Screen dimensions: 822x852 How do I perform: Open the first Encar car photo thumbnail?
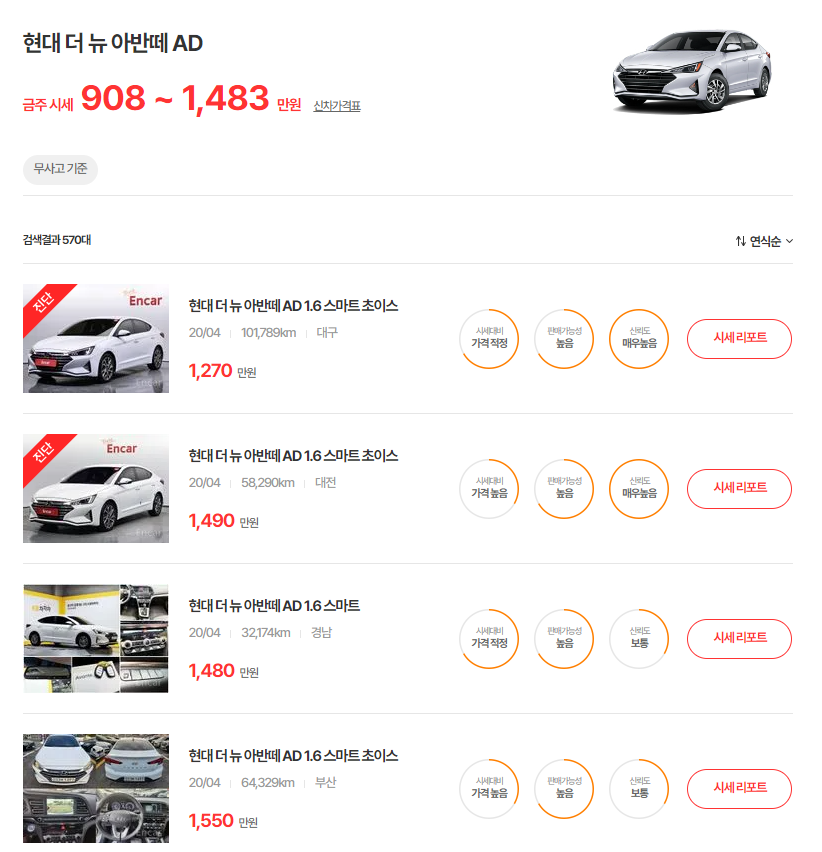pos(95,338)
